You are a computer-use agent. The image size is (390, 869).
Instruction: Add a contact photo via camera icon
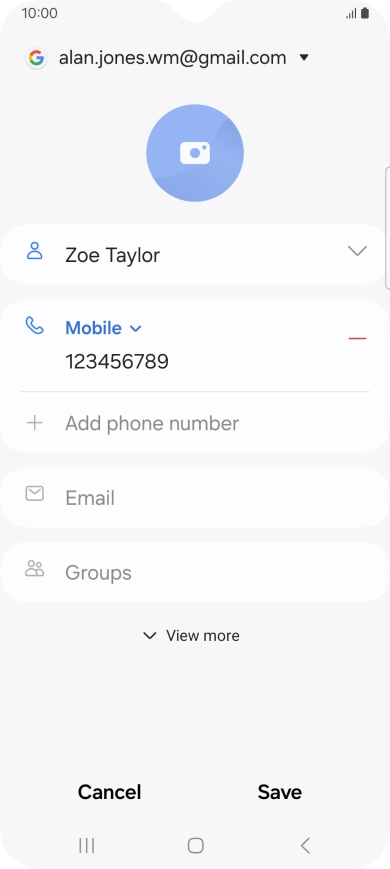tap(195, 153)
